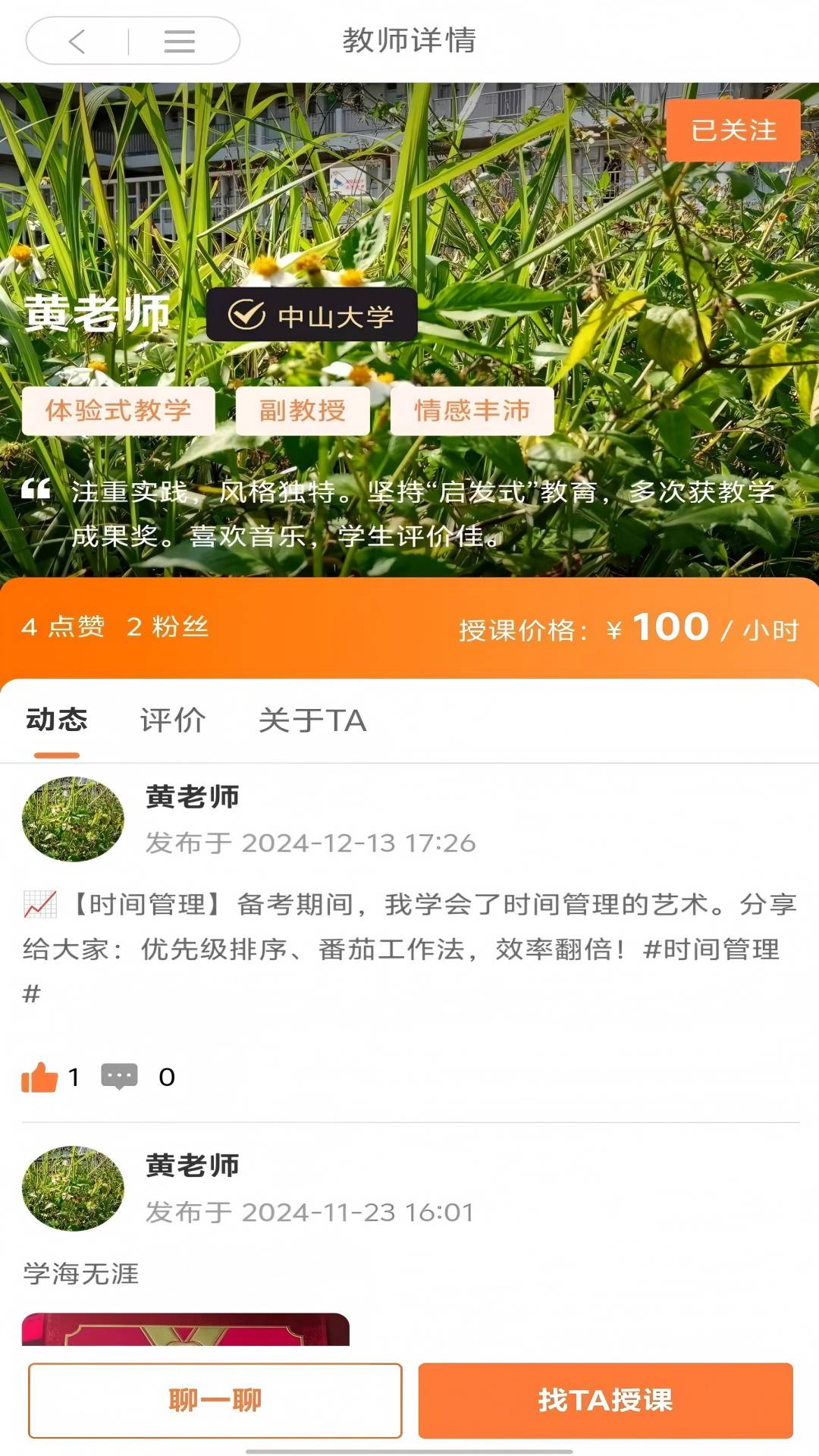Open the hamburger menu in the header
Viewport: 819px width, 1456px height.
(180, 41)
